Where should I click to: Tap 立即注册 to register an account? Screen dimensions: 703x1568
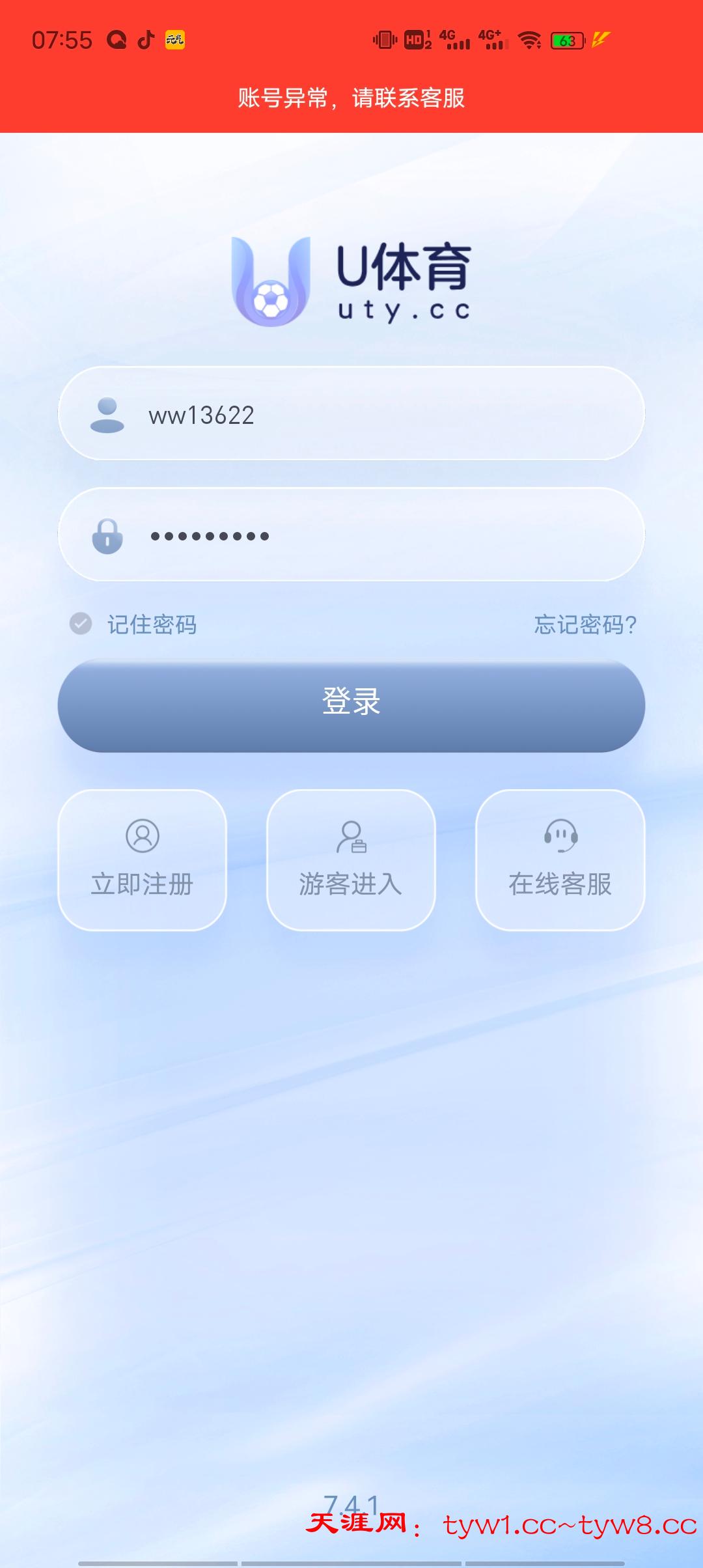pos(143,884)
